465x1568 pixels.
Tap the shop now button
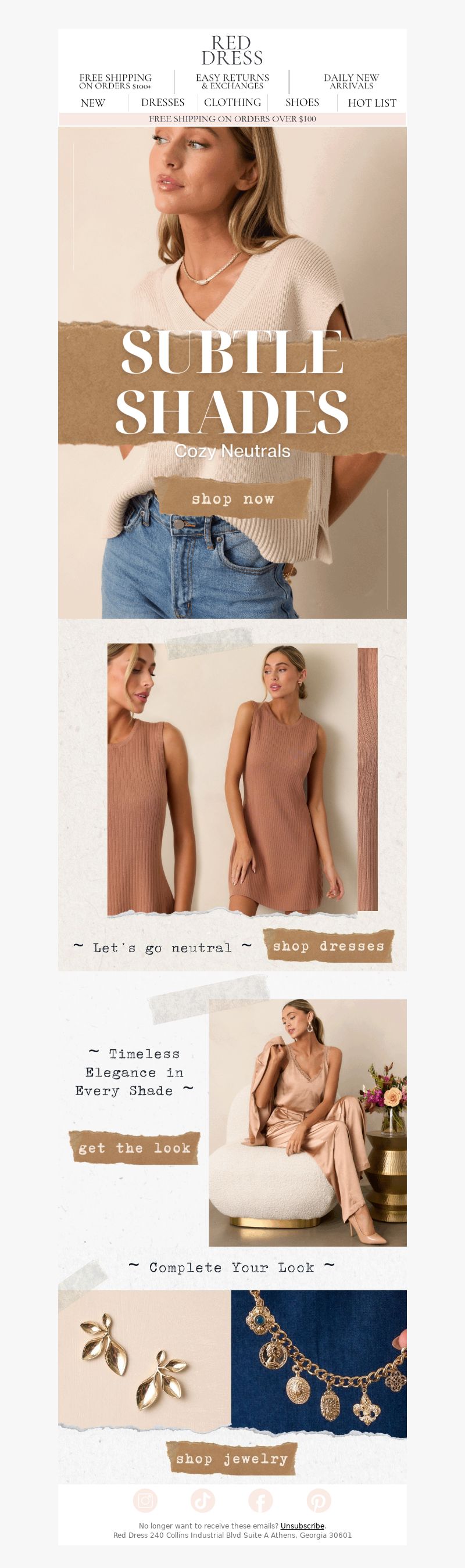pos(233,499)
